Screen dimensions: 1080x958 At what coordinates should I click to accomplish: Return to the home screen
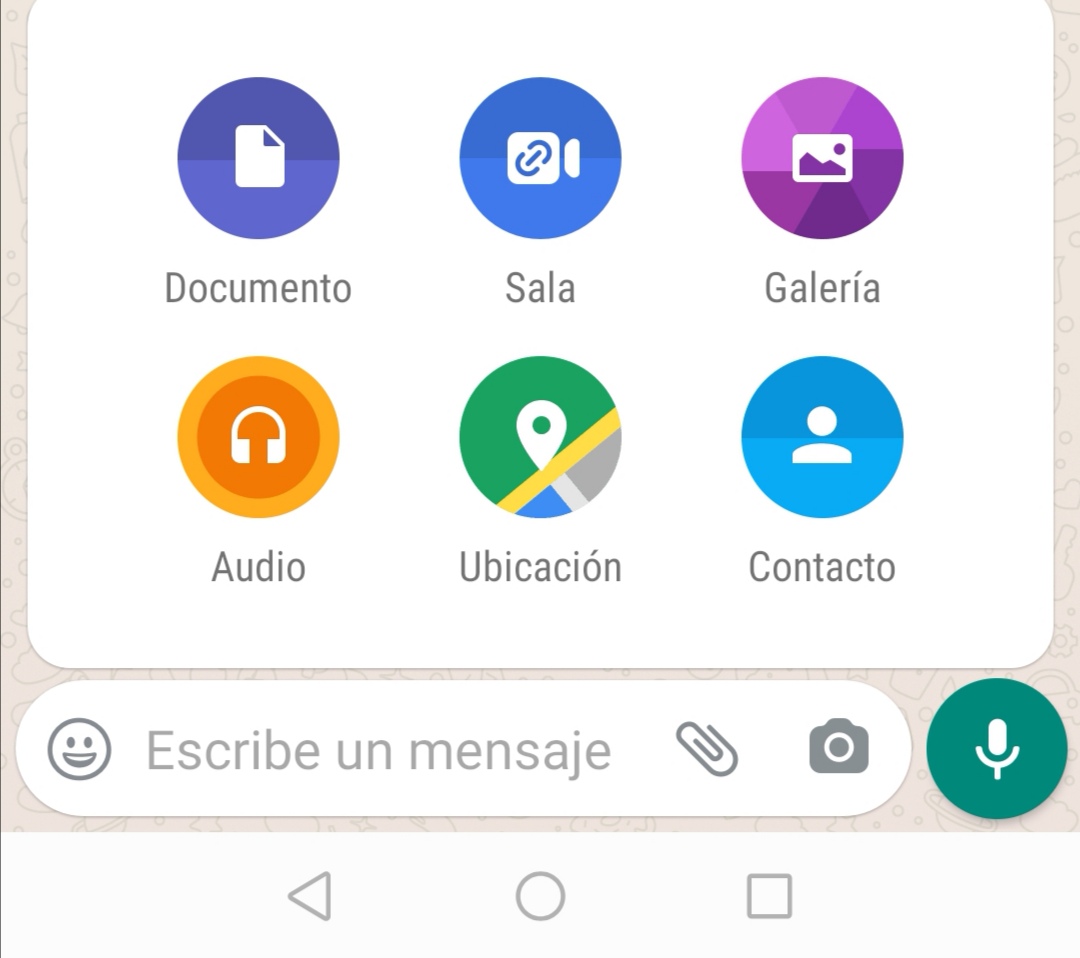click(x=540, y=895)
